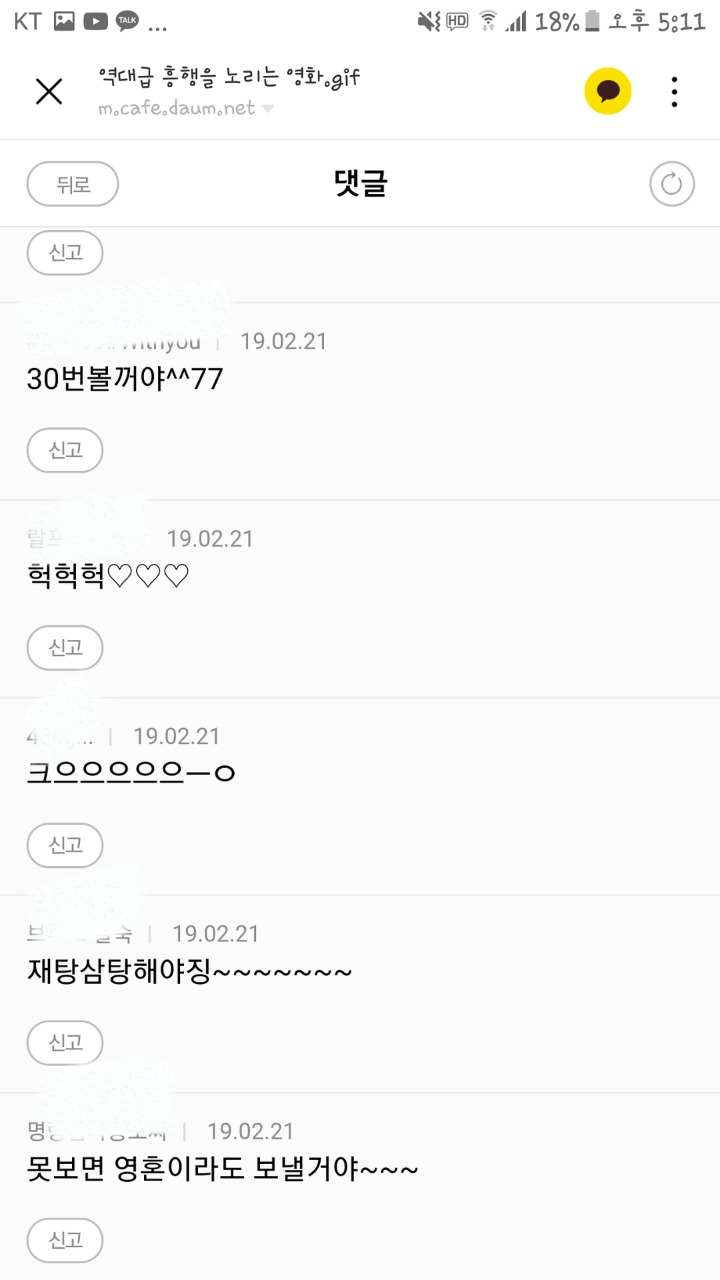Refresh the comments list
This screenshot has width=720, height=1280.
coord(671,184)
